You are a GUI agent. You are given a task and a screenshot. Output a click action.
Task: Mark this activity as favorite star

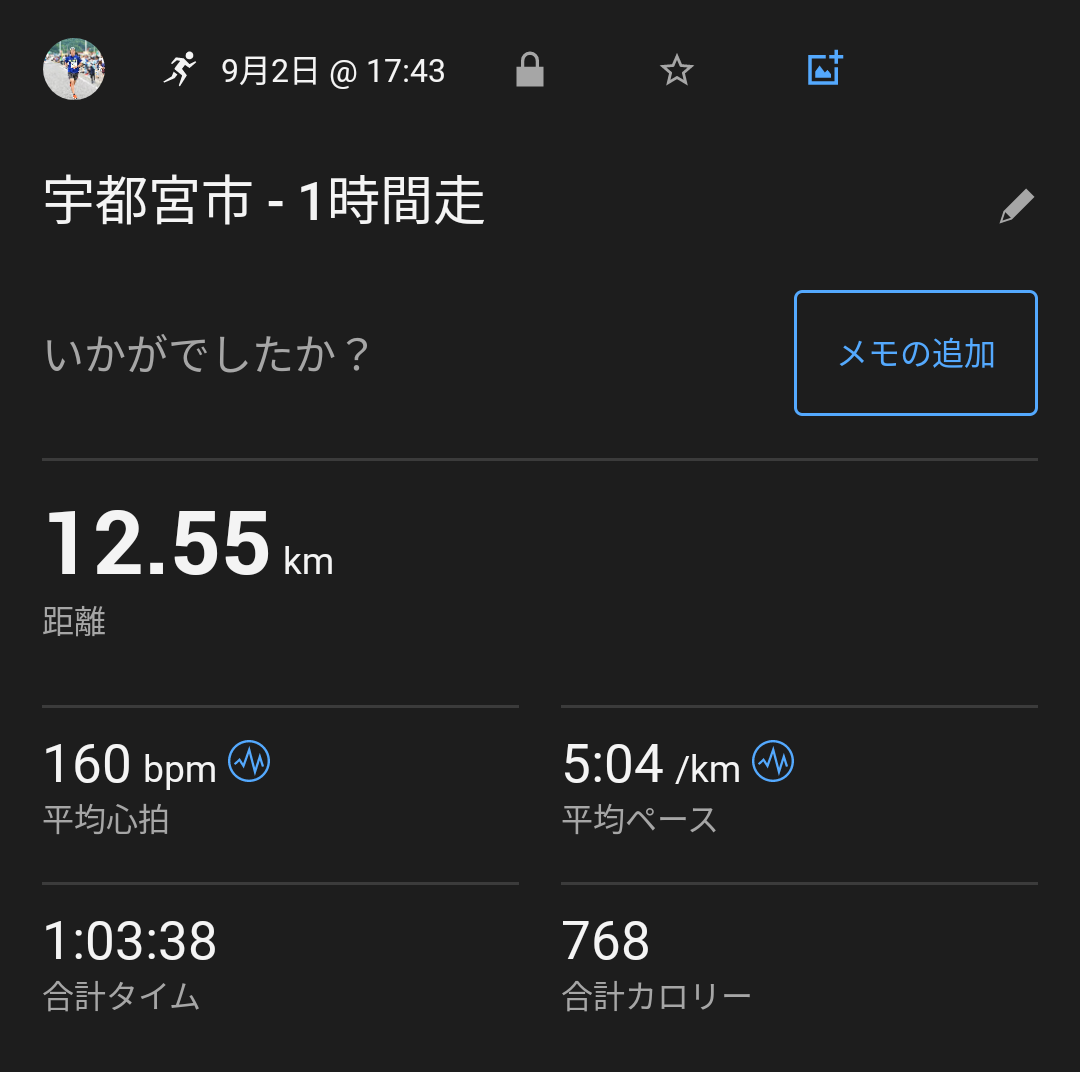coord(677,70)
